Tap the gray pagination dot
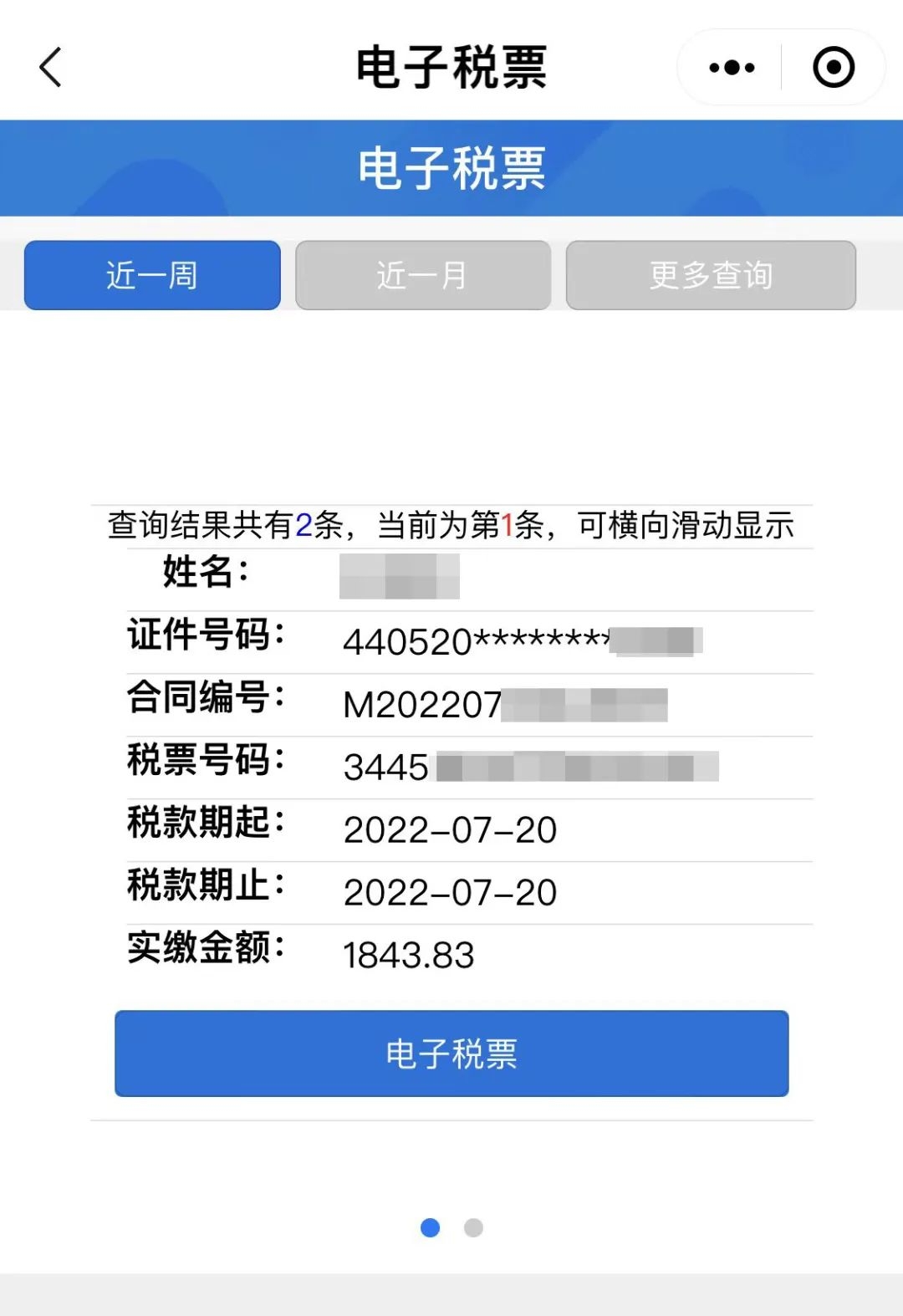This screenshot has width=903, height=1316. tap(473, 1228)
